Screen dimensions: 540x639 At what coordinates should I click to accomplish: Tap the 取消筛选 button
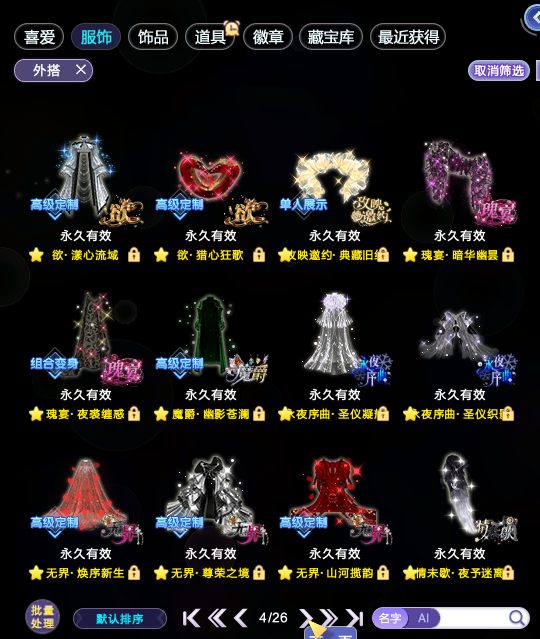498,71
